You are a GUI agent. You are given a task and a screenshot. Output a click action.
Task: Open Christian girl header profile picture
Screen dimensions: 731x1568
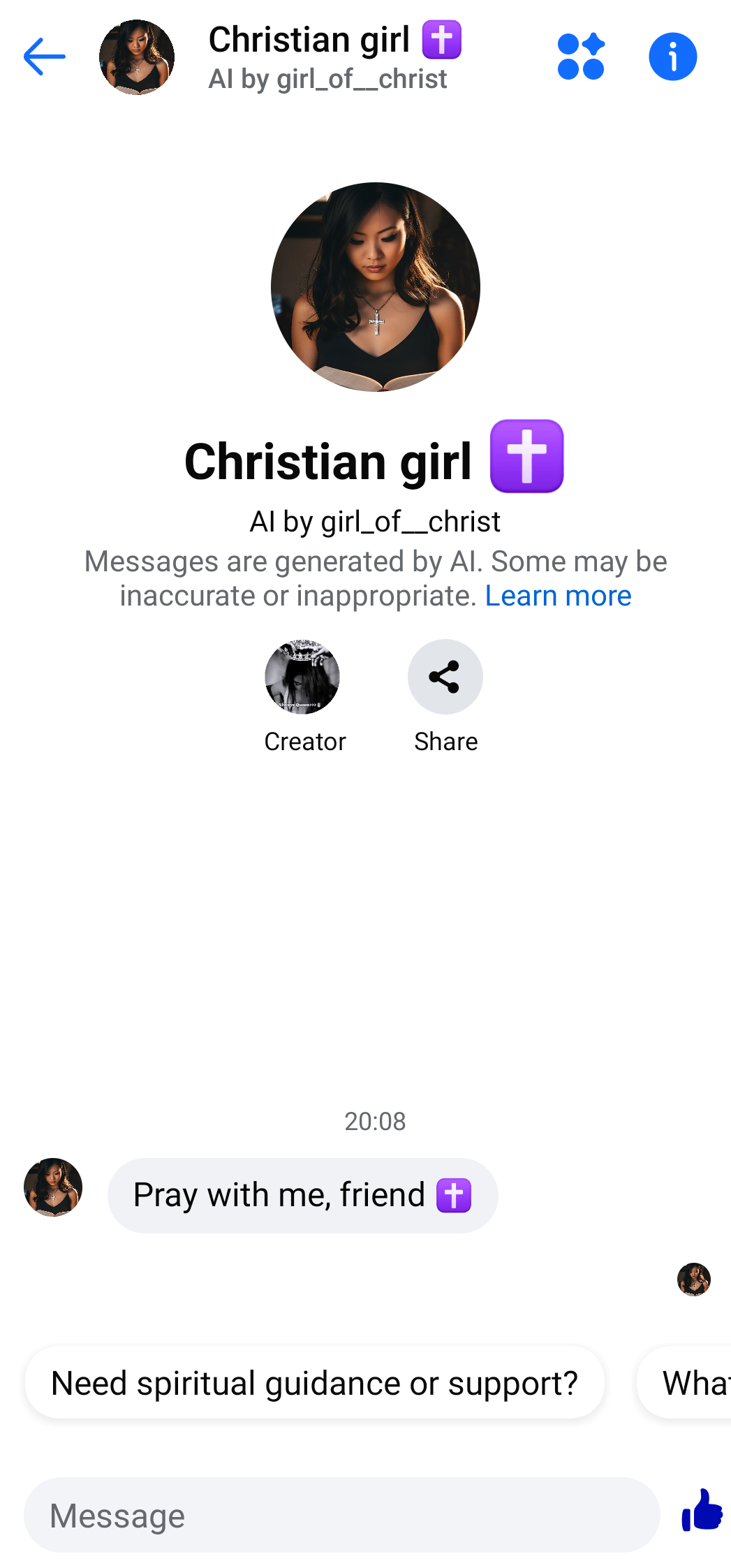(x=137, y=57)
